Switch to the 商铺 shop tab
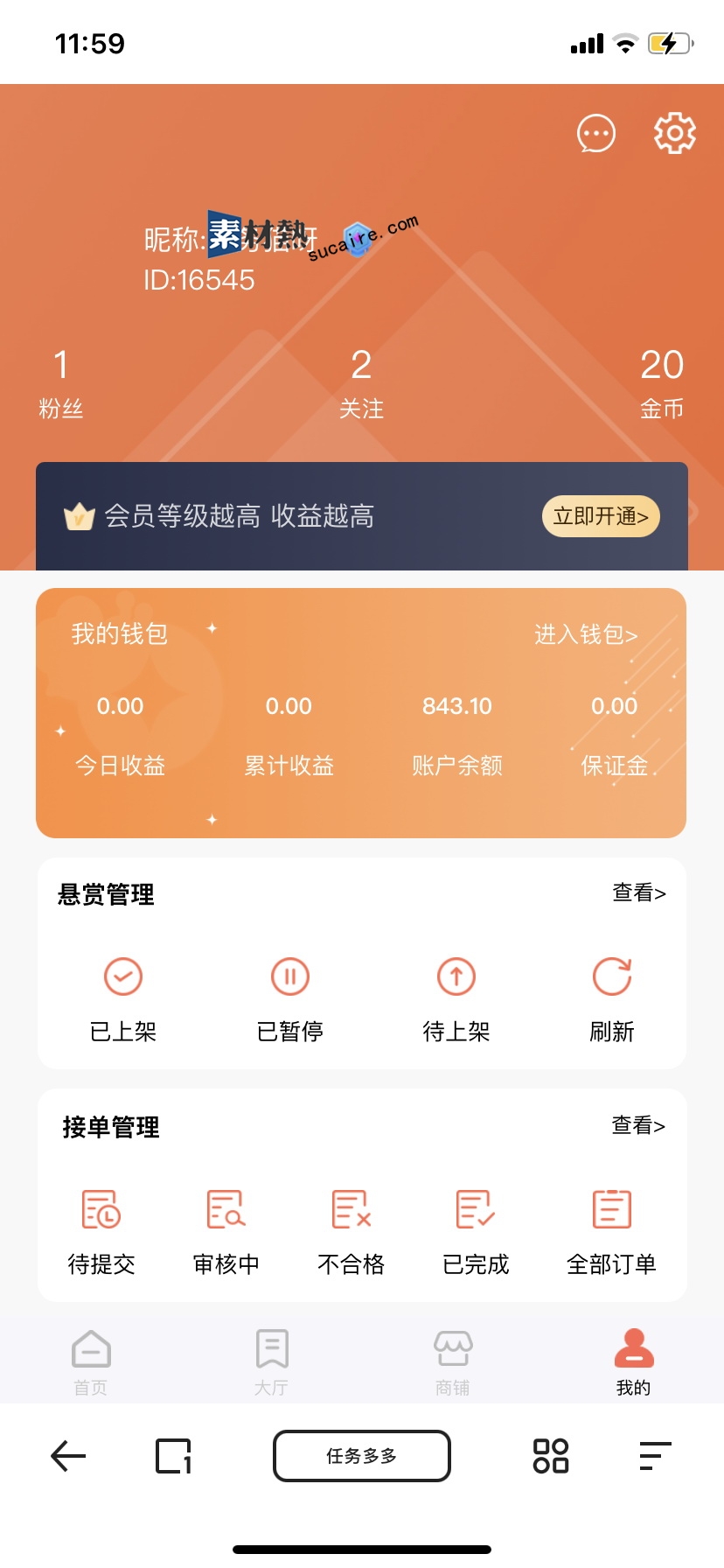724x1568 pixels. click(x=453, y=1362)
